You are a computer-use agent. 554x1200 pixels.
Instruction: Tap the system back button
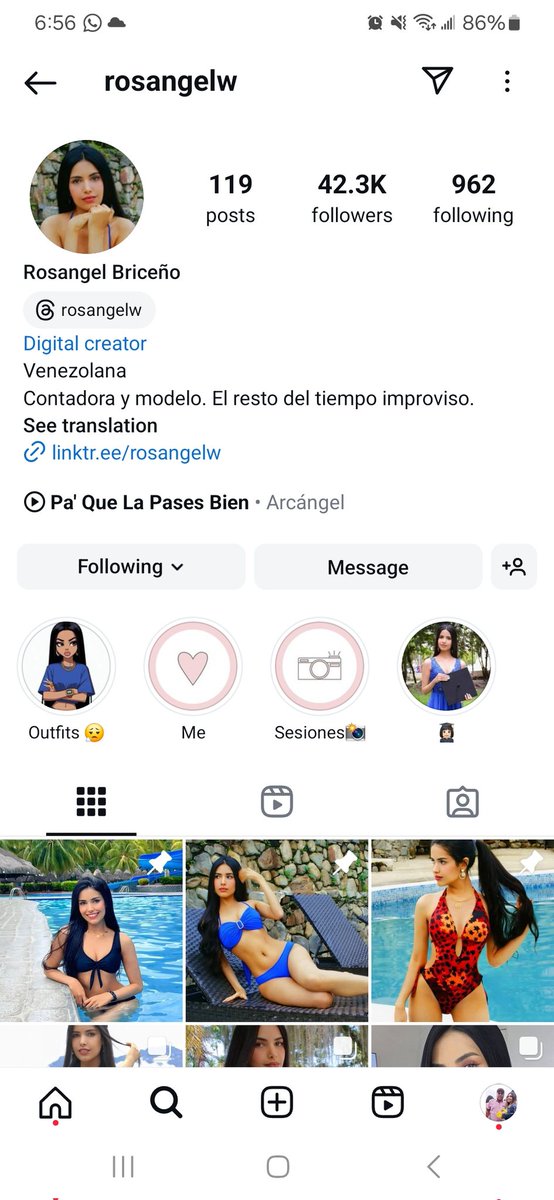coord(433,1166)
